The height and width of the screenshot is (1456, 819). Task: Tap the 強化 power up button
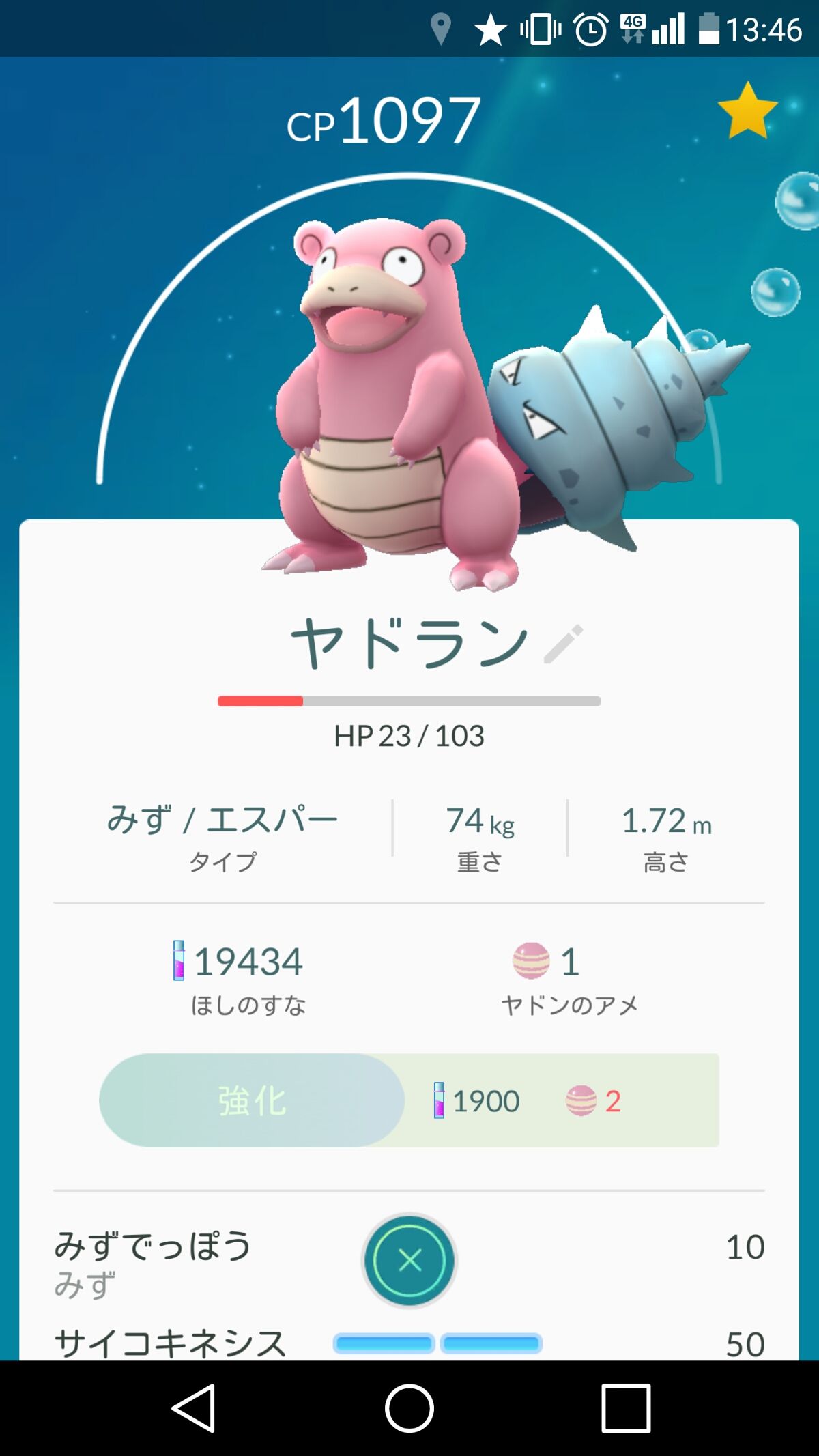[252, 1100]
